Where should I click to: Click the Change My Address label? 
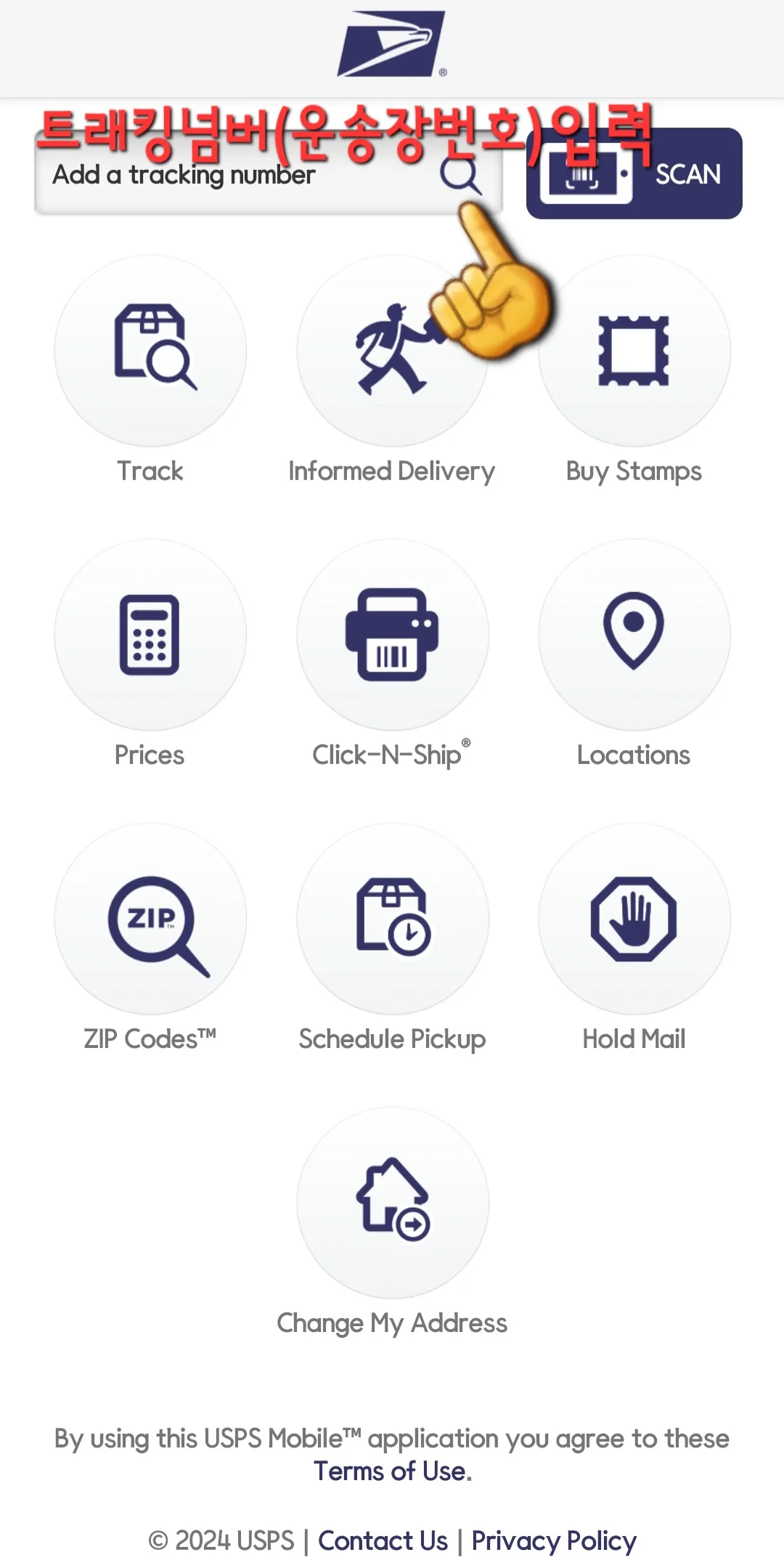(392, 1323)
